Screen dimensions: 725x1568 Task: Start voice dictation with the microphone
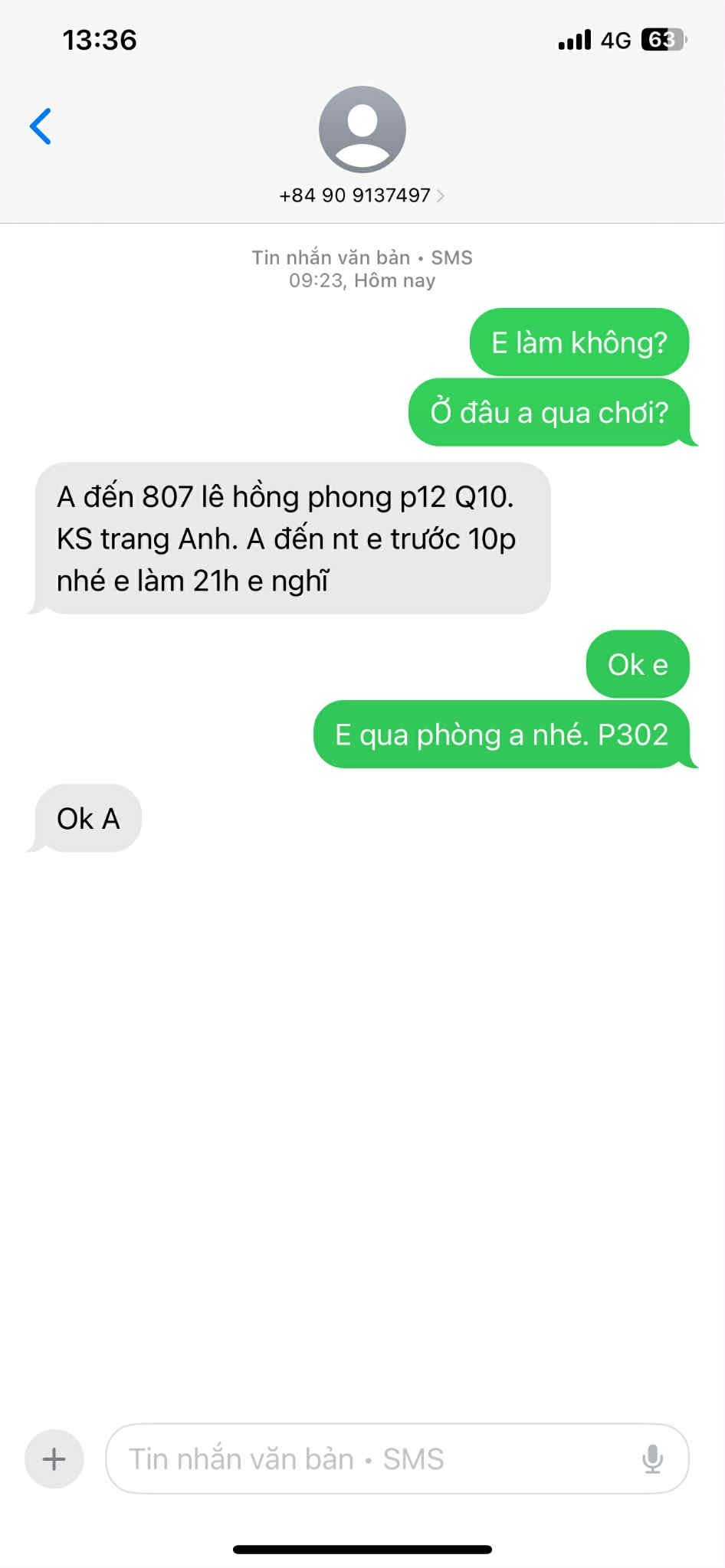[x=652, y=1458]
